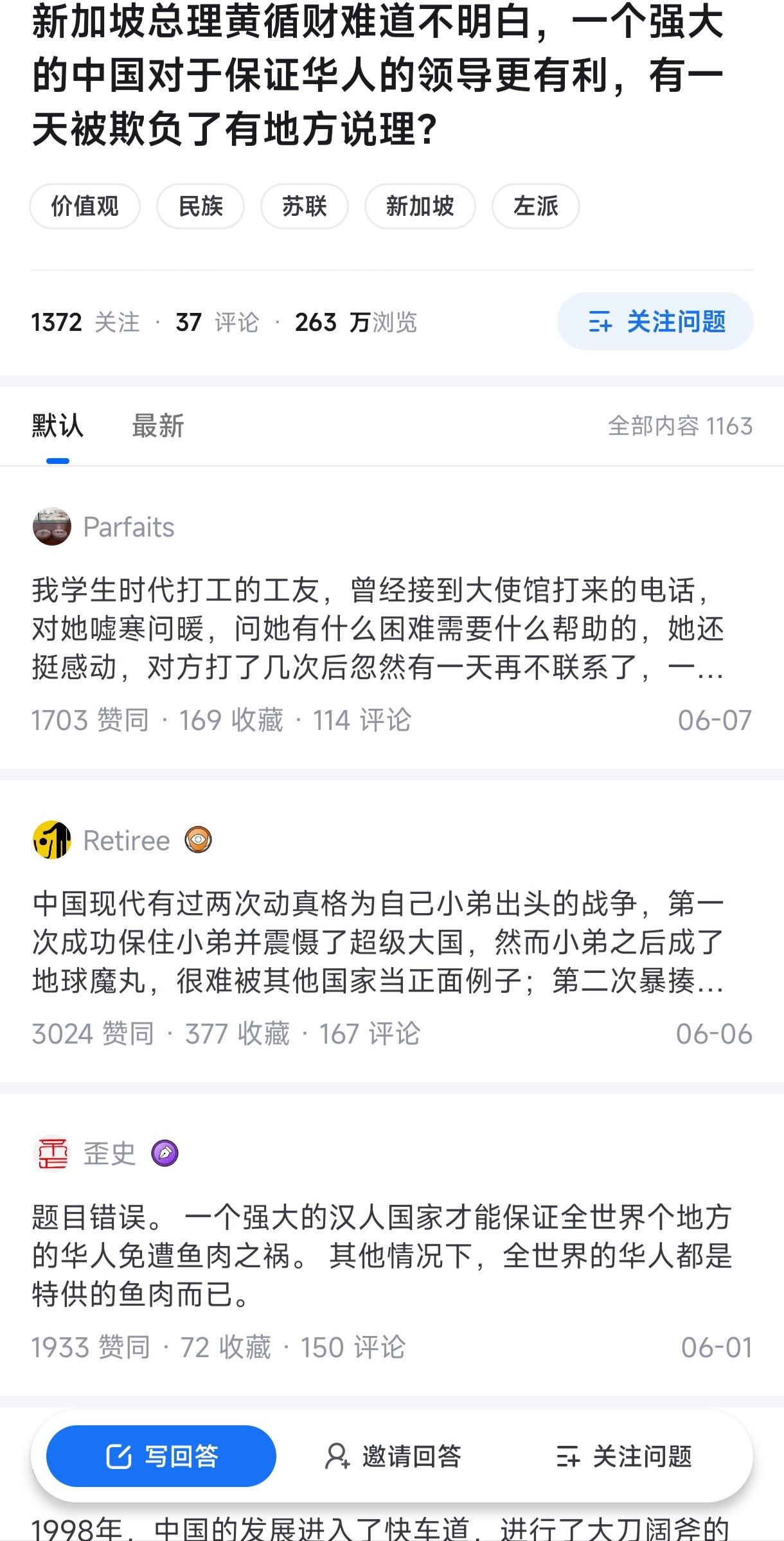
Task: Open 歪史's answer starting with 题目错误
Action: click(x=382, y=1256)
